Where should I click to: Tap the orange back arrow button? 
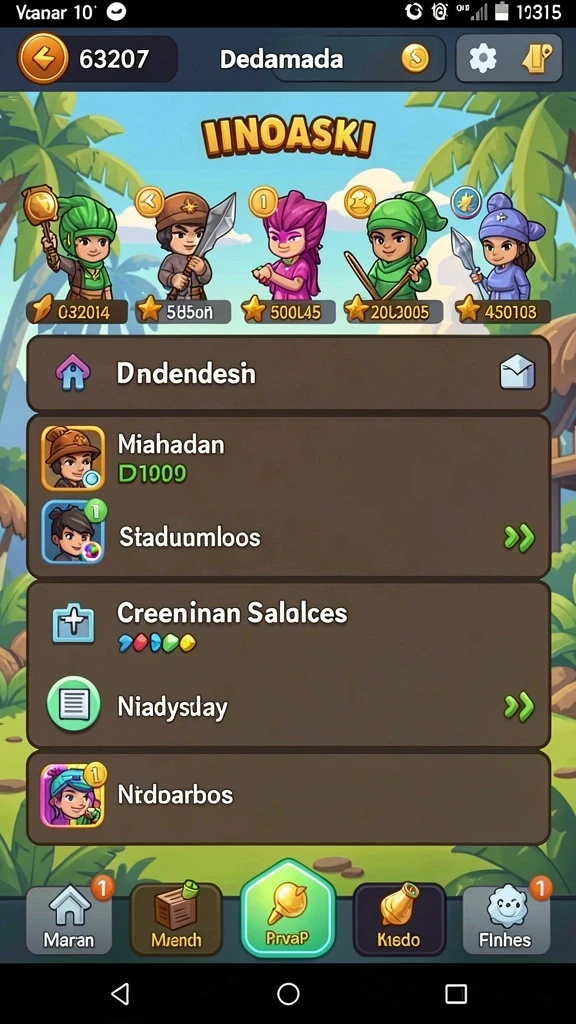(x=42, y=59)
